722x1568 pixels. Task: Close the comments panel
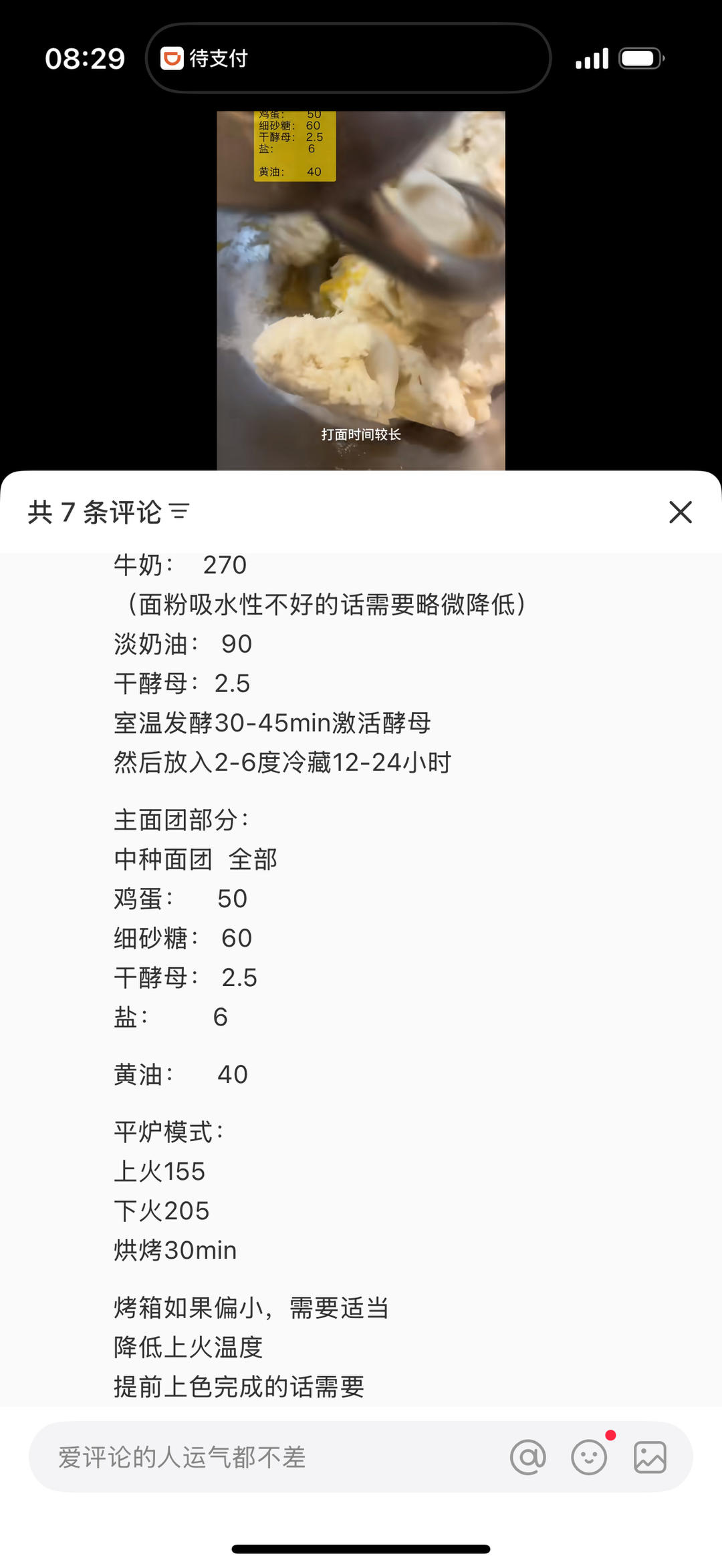point(680,512)
